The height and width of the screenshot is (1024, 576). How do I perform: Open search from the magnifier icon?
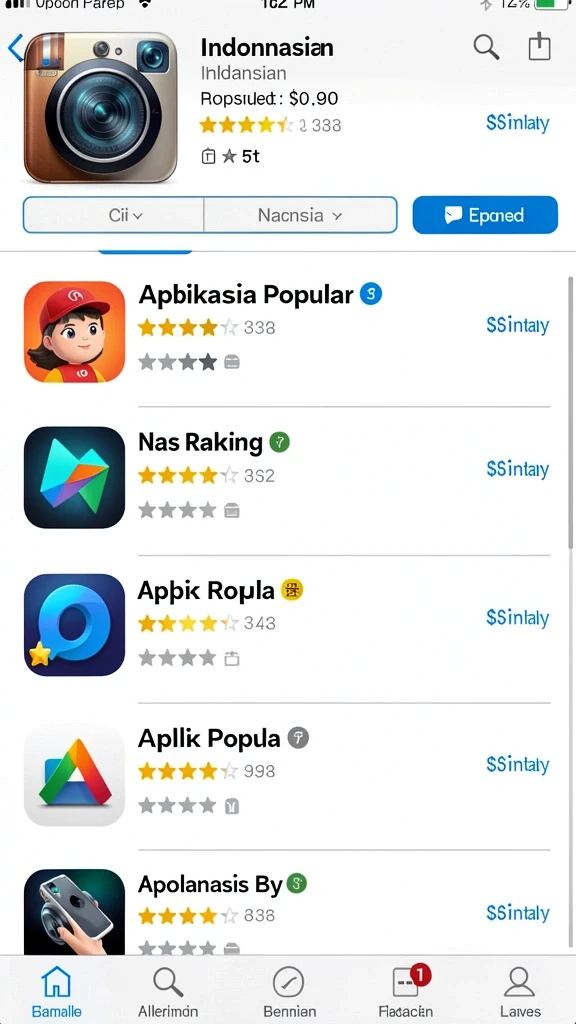[486, 48]
